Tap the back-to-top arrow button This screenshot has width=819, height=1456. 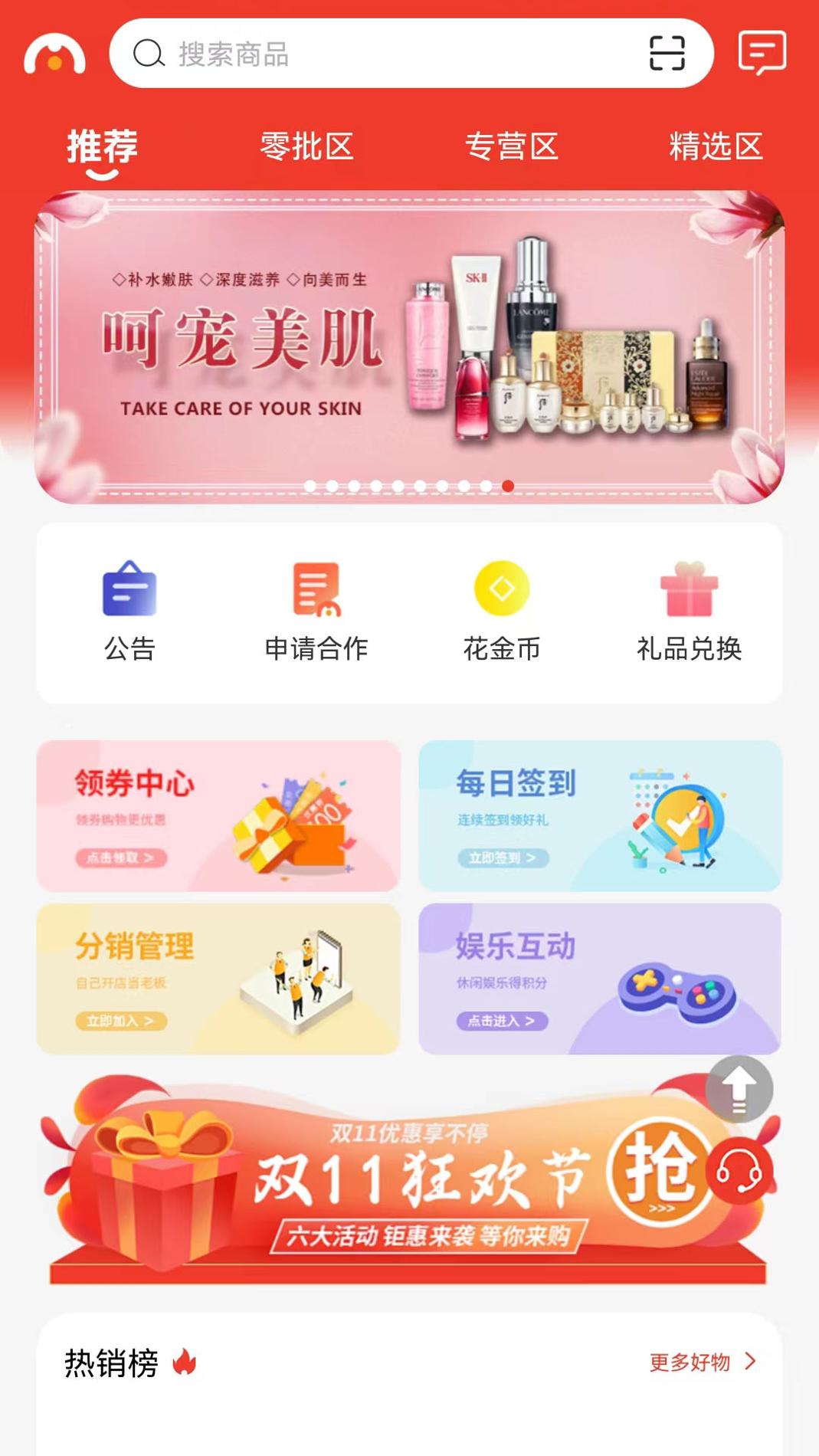click(x=739, y=1089)
